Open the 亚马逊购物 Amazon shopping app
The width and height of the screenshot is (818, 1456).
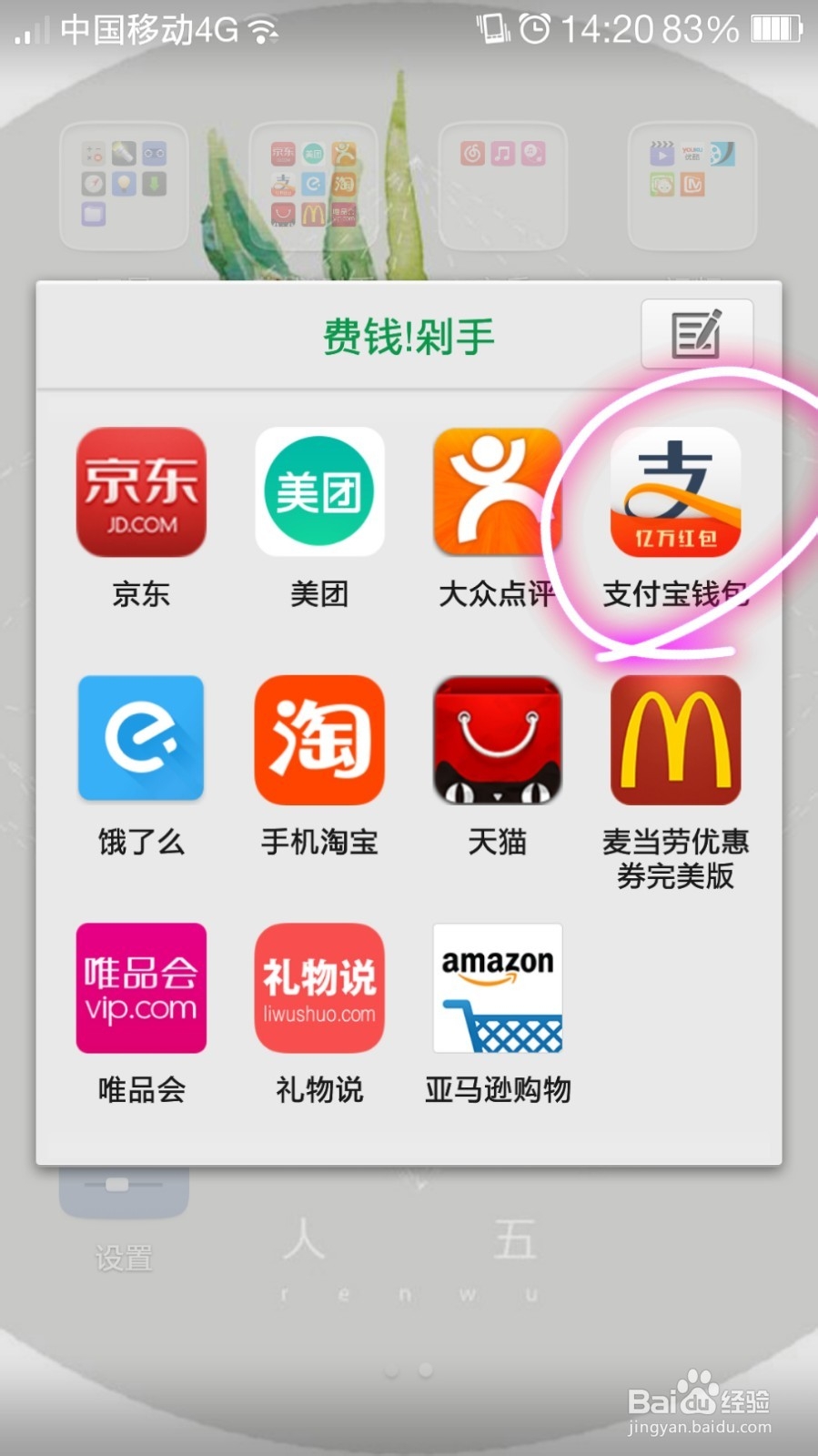coord(497,987)
